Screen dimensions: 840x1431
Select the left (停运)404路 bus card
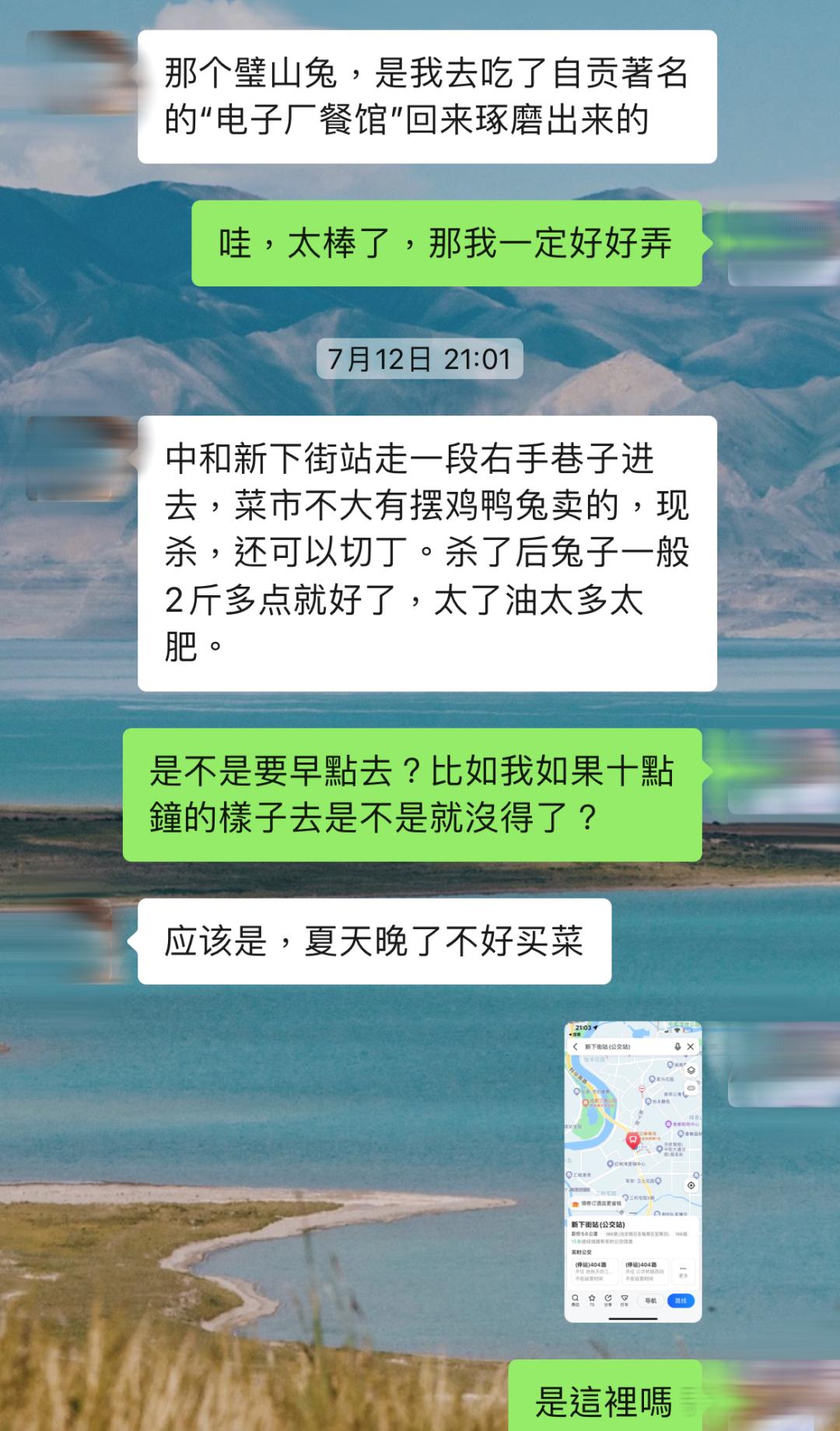(x=594, y=1272)
